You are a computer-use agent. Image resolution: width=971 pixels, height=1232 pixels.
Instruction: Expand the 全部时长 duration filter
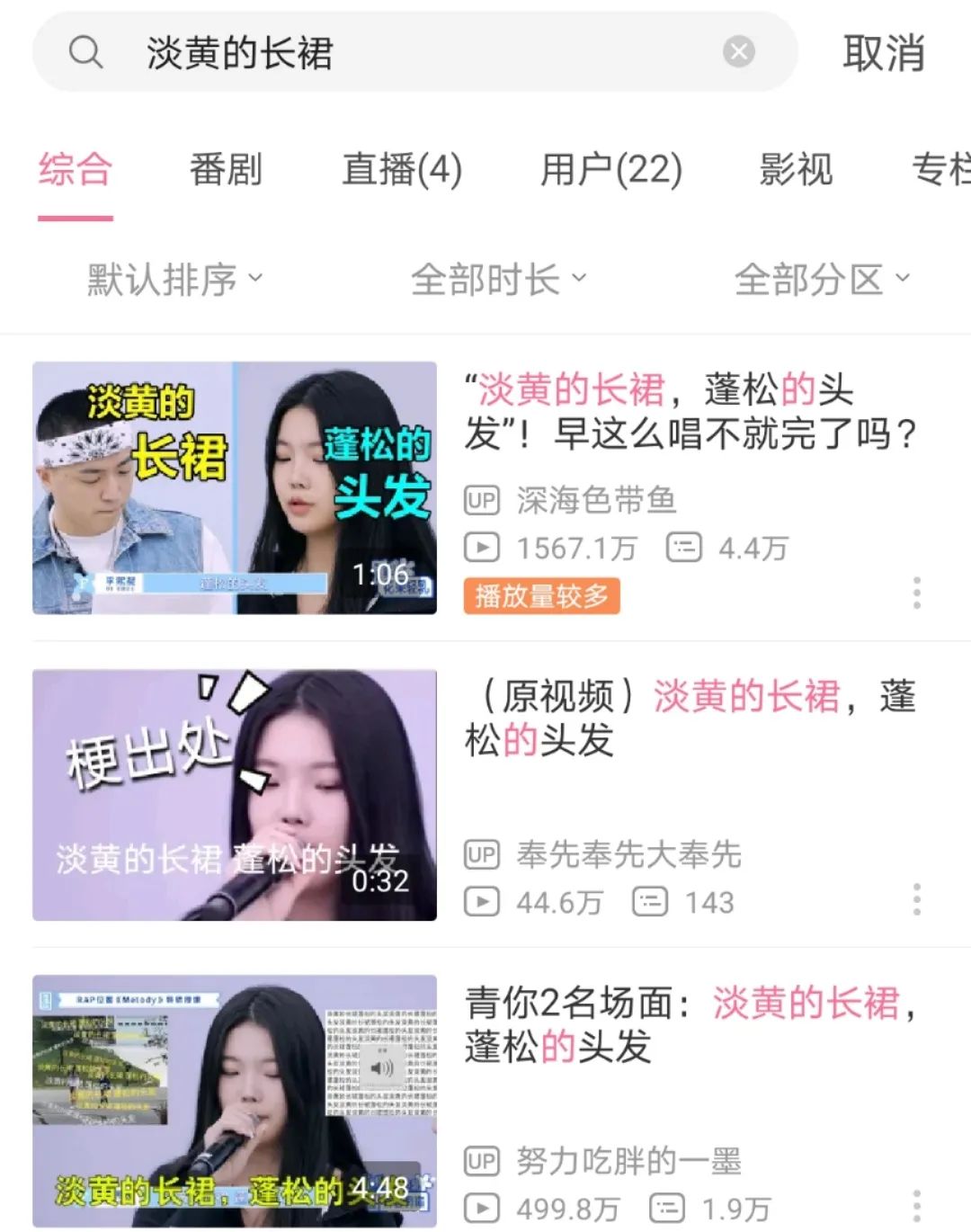pos(498,280)
